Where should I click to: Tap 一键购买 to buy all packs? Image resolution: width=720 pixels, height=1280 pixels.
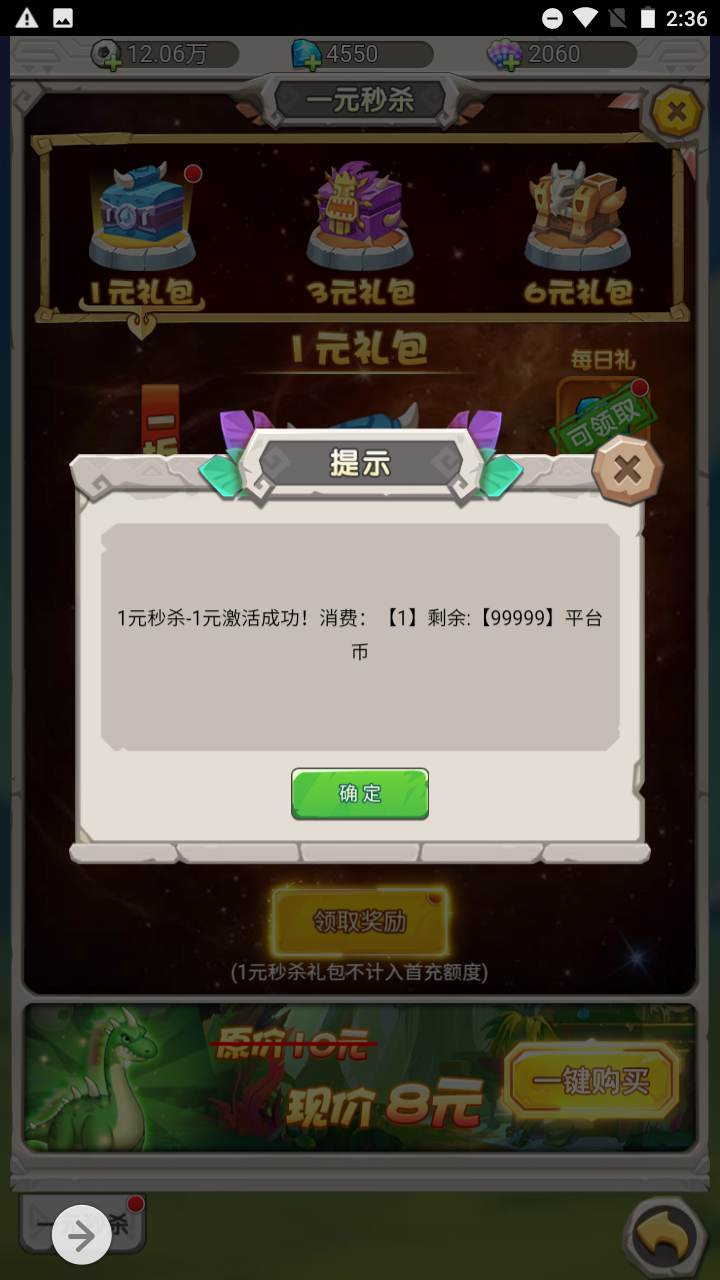coord(592,1081)
